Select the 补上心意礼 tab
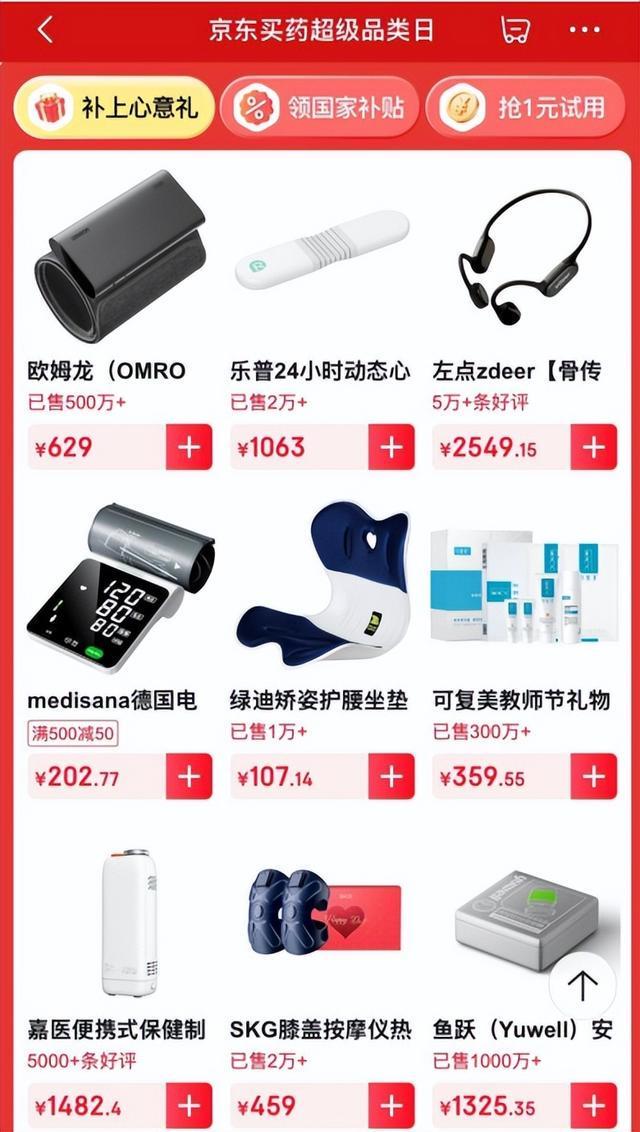 [114, 108]
